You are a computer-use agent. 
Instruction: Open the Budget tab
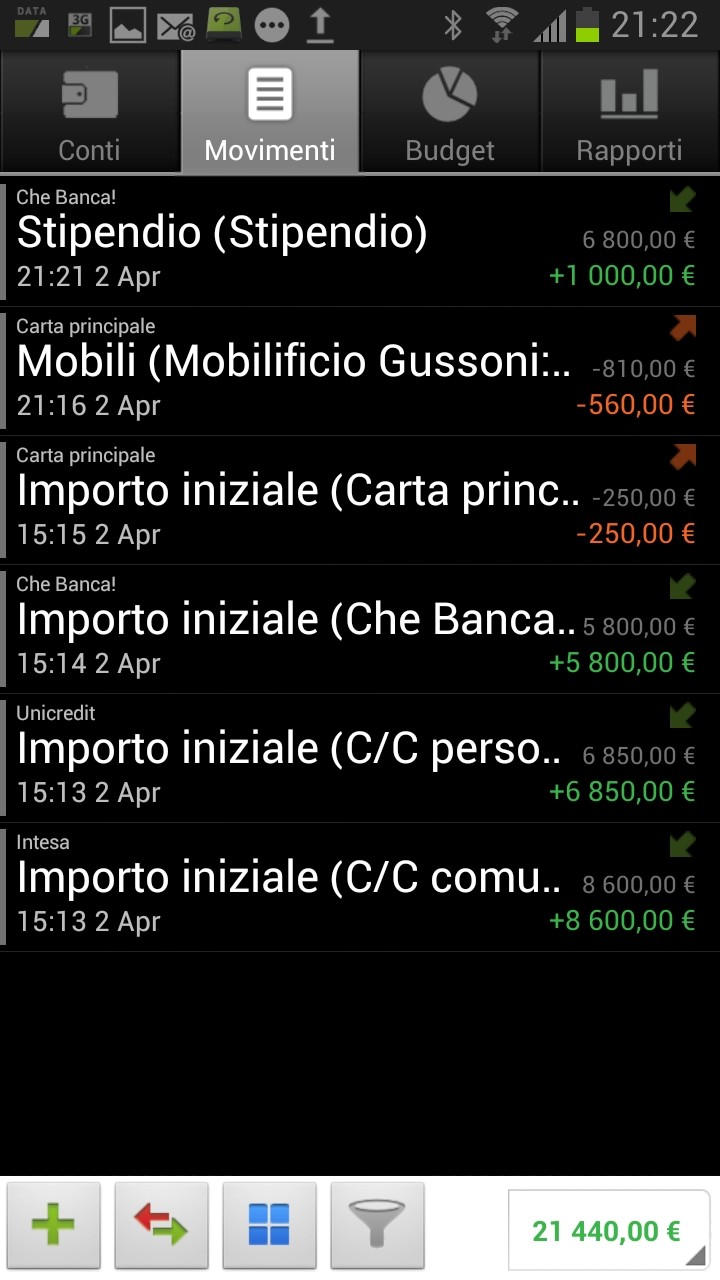(450, 112)
